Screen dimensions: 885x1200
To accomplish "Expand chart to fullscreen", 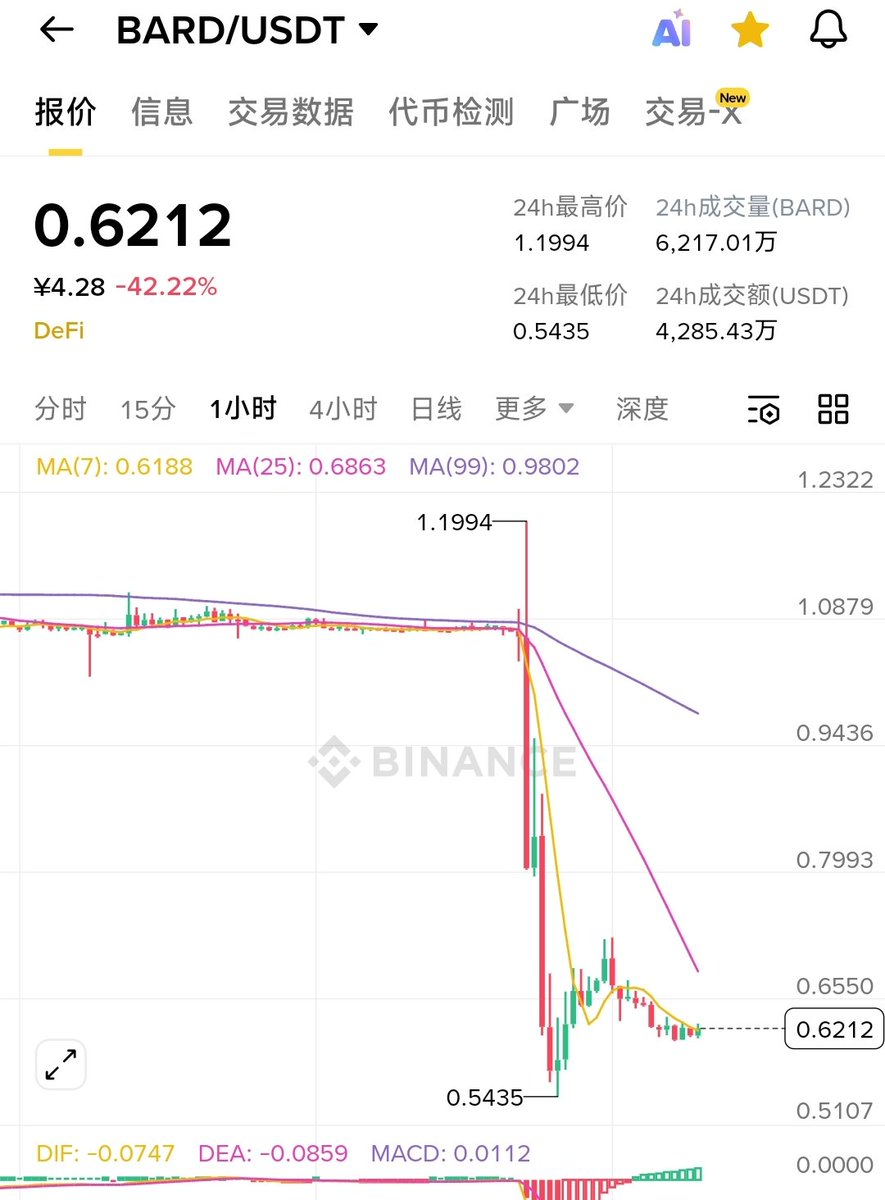I will [62, 1064].
